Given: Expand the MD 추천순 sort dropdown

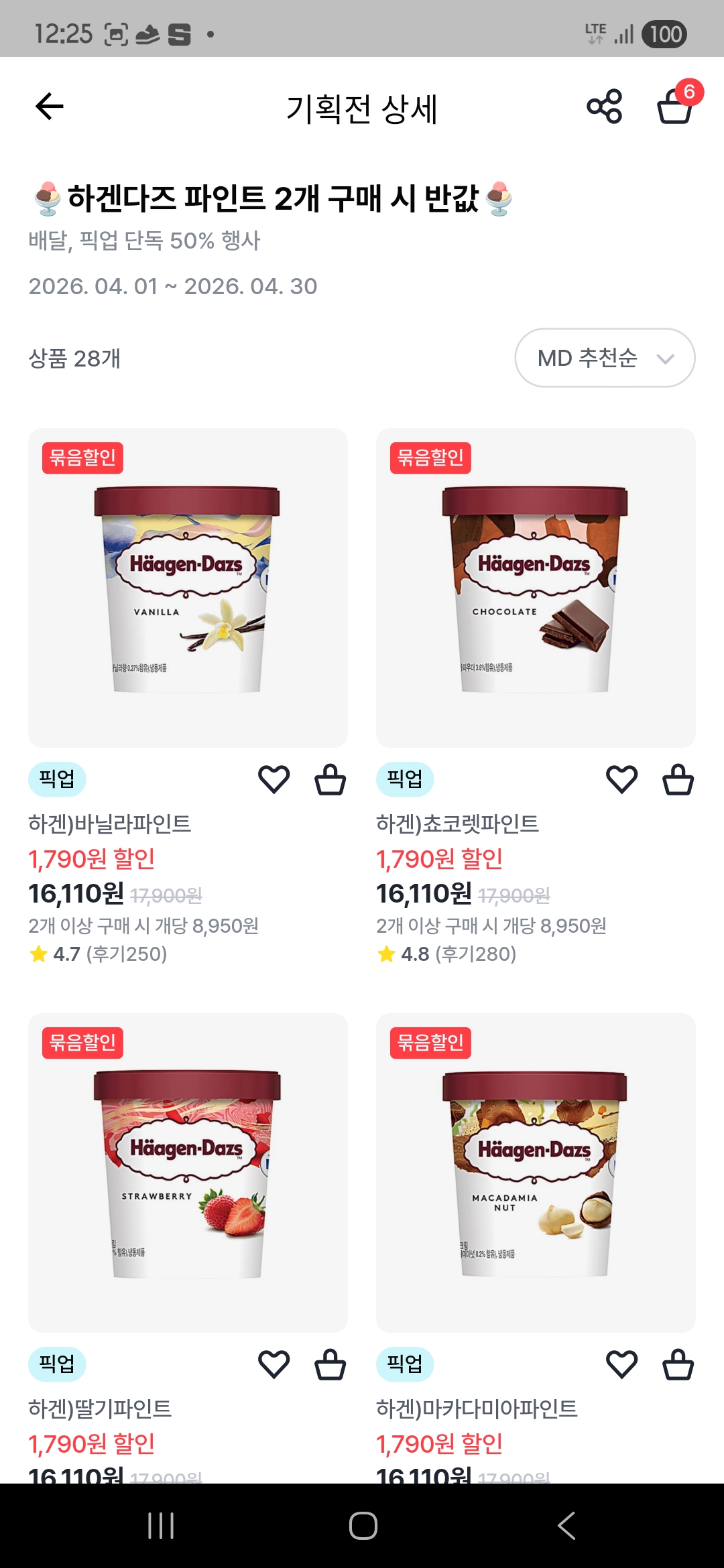Looking at the screenshot, I should 605,358.
